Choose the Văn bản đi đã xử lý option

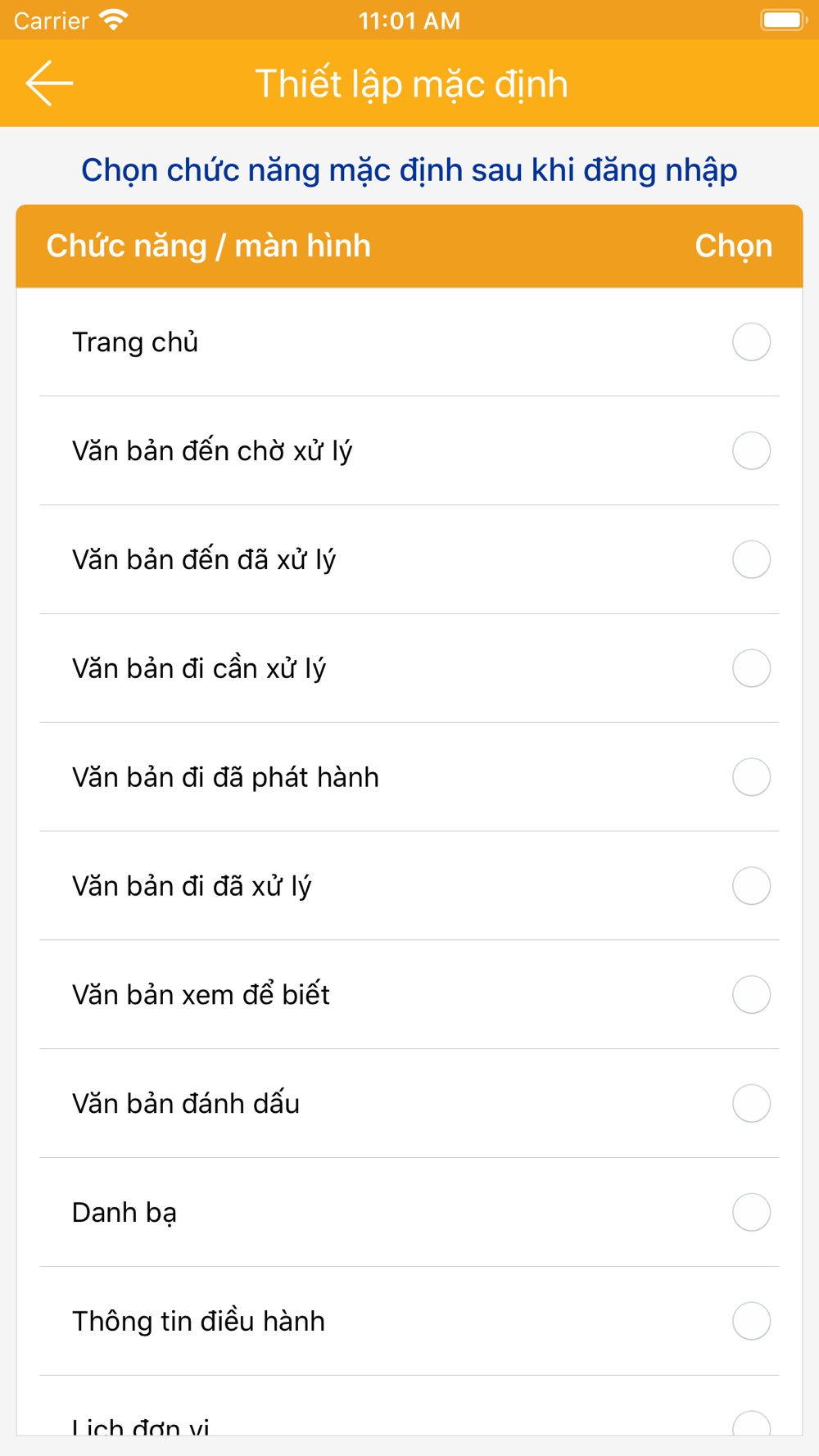point(751,886)
